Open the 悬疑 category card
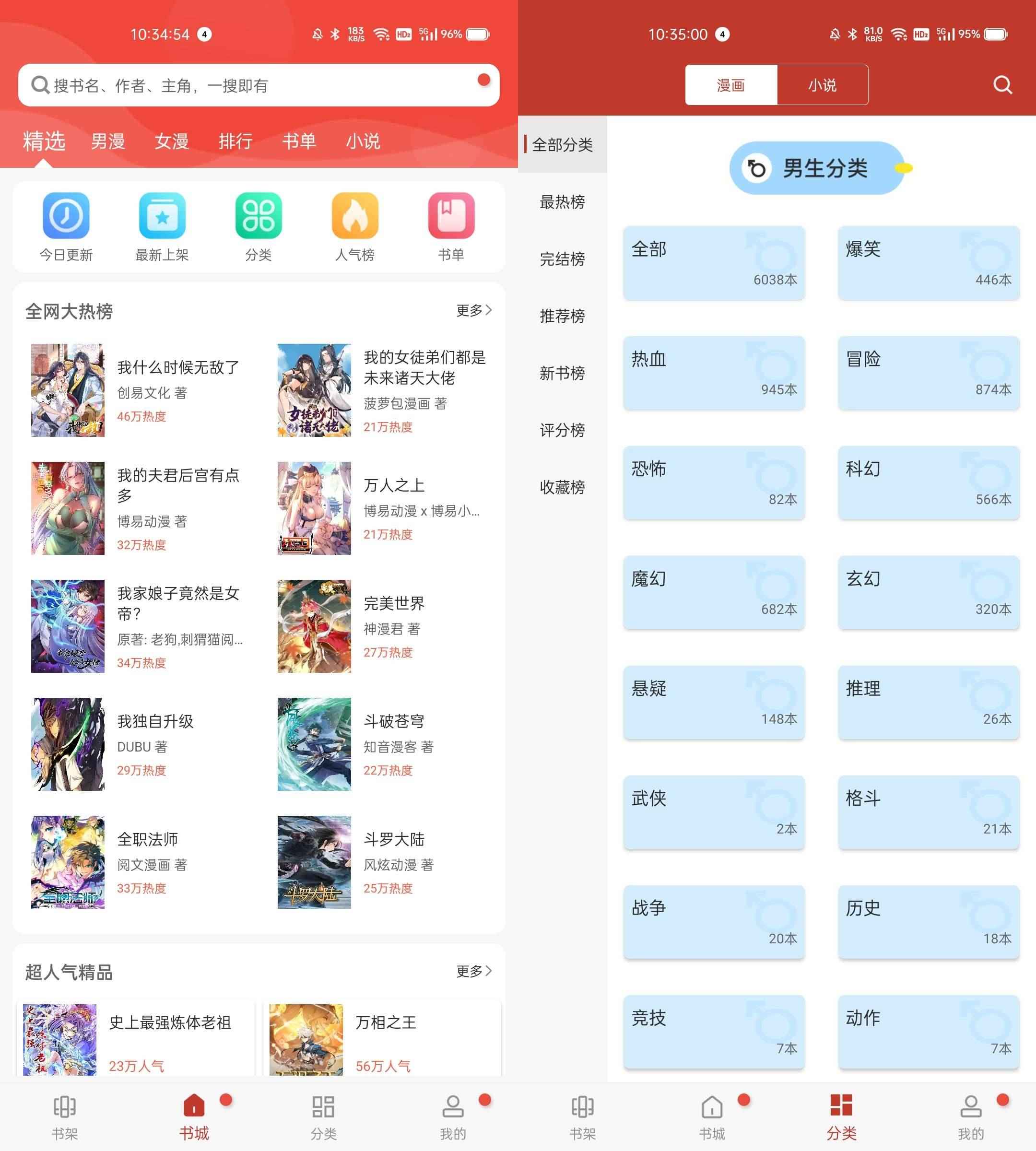The height and width of the screenshot is (1151, 1036). (x=713, y=703)
